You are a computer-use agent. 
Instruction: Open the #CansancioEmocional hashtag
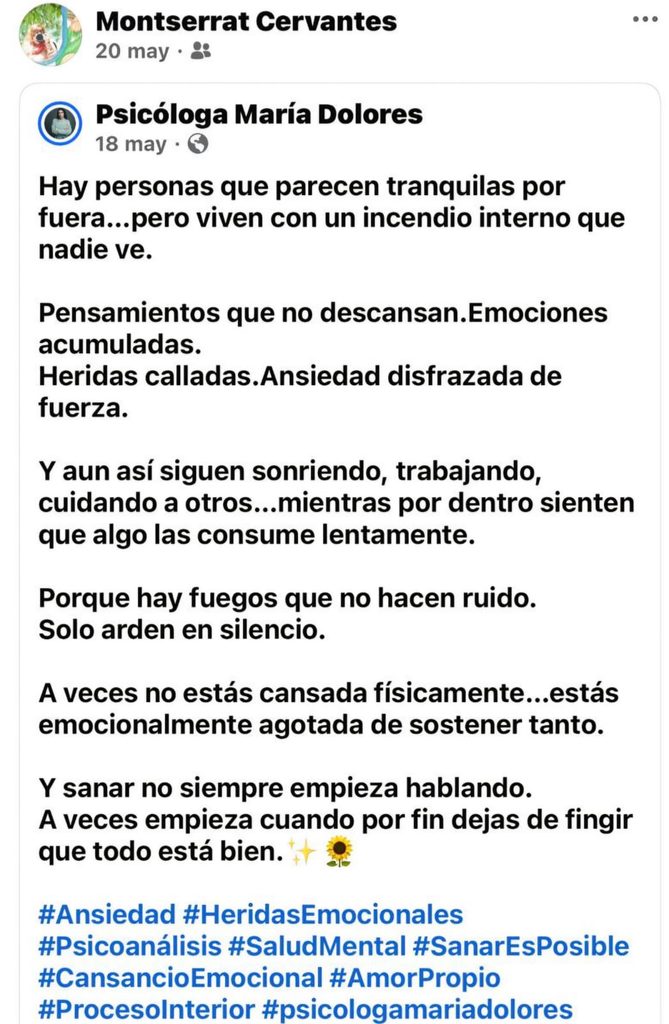pyautogui.click(x=180, y=978)
